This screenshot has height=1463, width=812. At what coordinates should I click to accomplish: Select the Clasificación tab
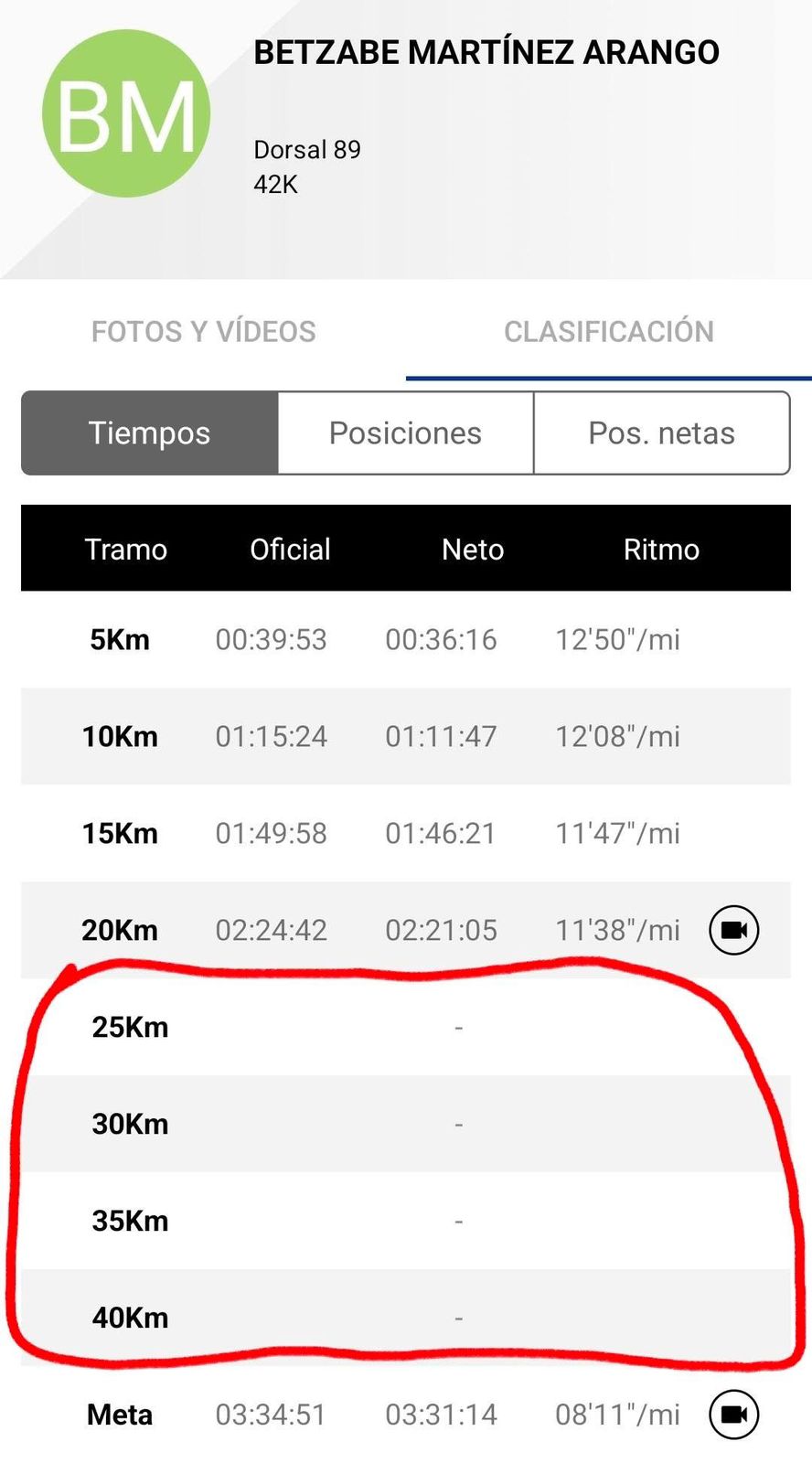click(x=609, y=331)
